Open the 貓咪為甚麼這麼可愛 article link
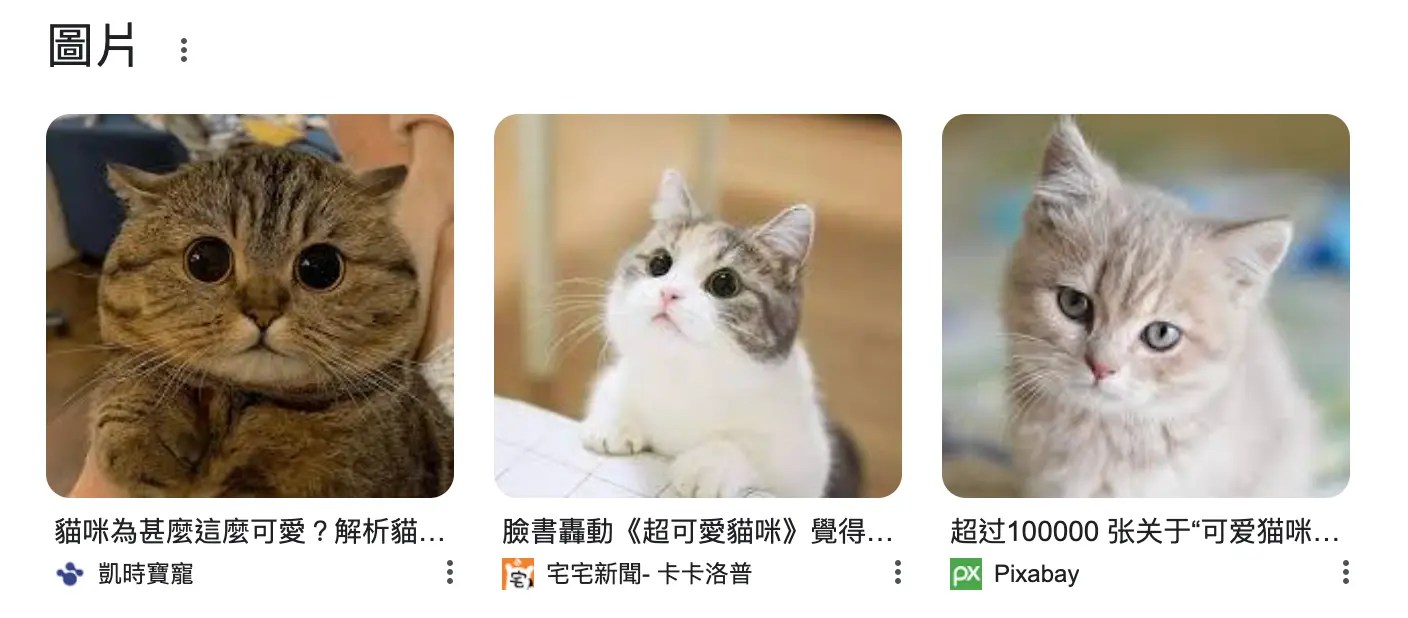 pyautogui.click(x=250, y=530)
